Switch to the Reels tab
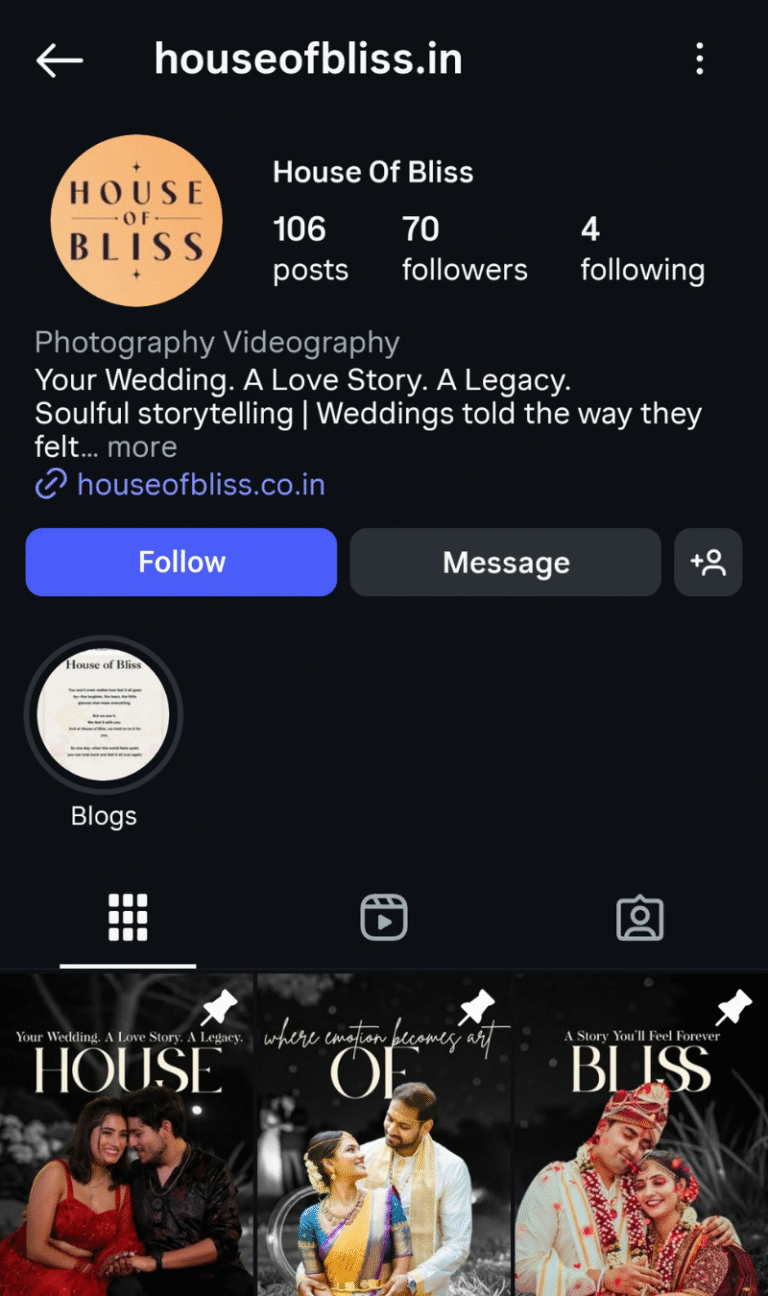The height and width of the screenshot is (1296, 768). [384, 917]
